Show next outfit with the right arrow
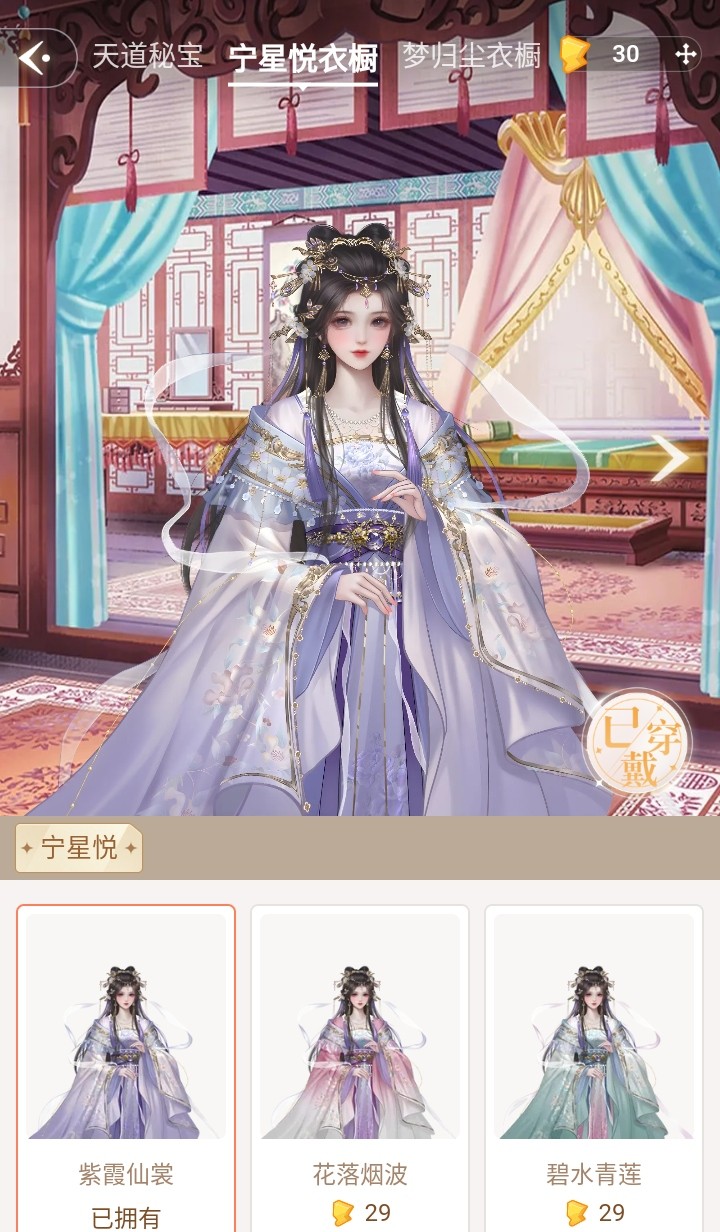Image resolution: width=720 pixels, height=1232 pixels. pos(670,458)
